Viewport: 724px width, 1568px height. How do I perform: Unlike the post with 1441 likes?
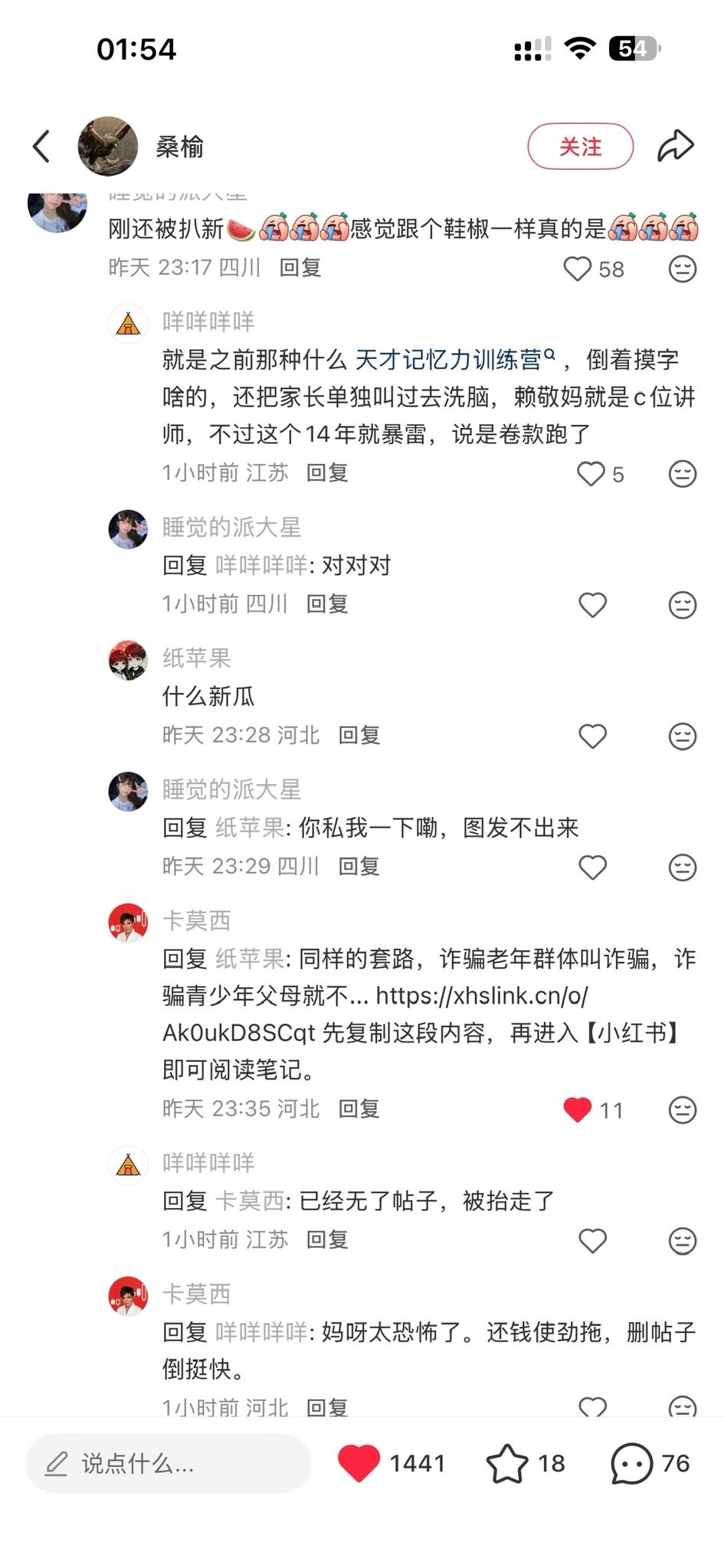[359, 1463]
